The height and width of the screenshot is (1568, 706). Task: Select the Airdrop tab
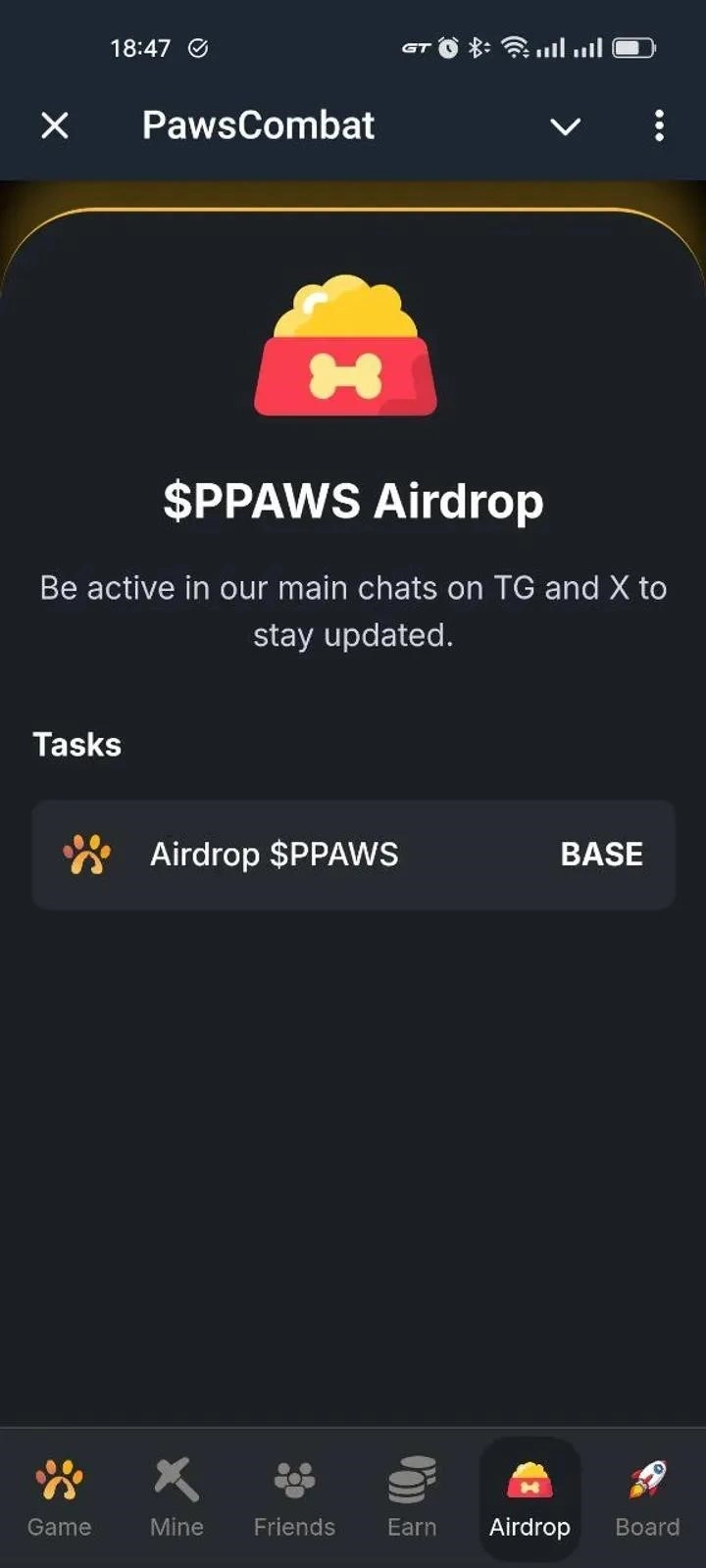(529, 1497)
